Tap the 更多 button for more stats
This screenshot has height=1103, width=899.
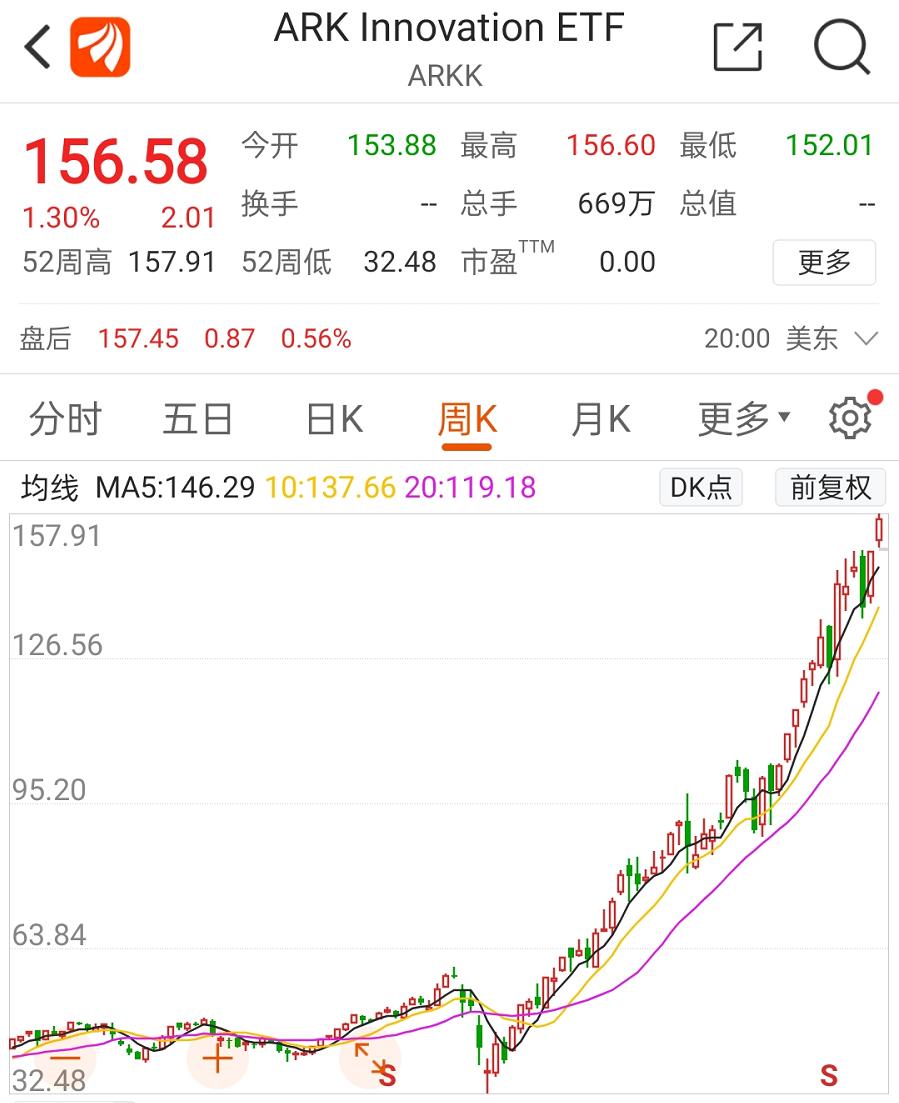(x=824, y=263)
